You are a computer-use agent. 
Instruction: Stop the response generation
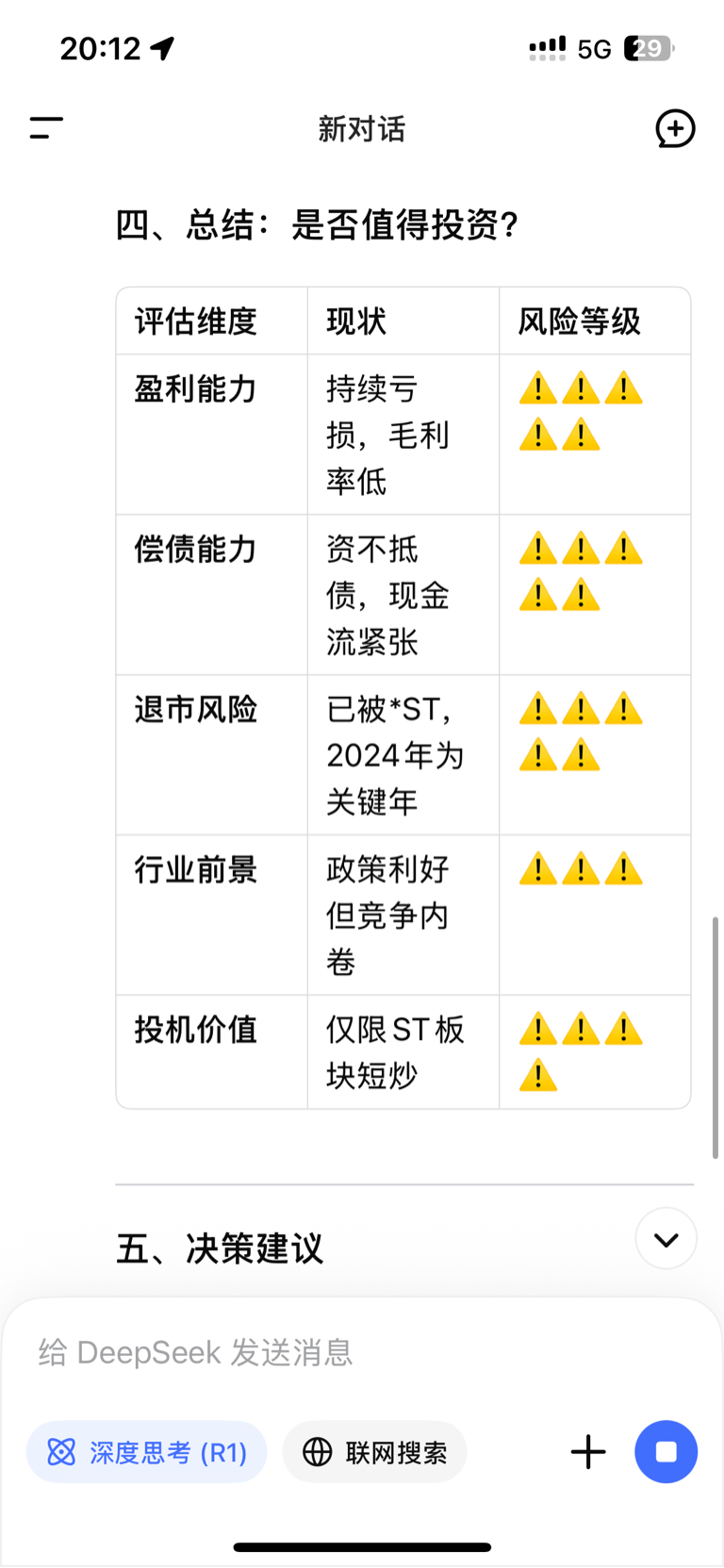click(x=666, y=1452)
